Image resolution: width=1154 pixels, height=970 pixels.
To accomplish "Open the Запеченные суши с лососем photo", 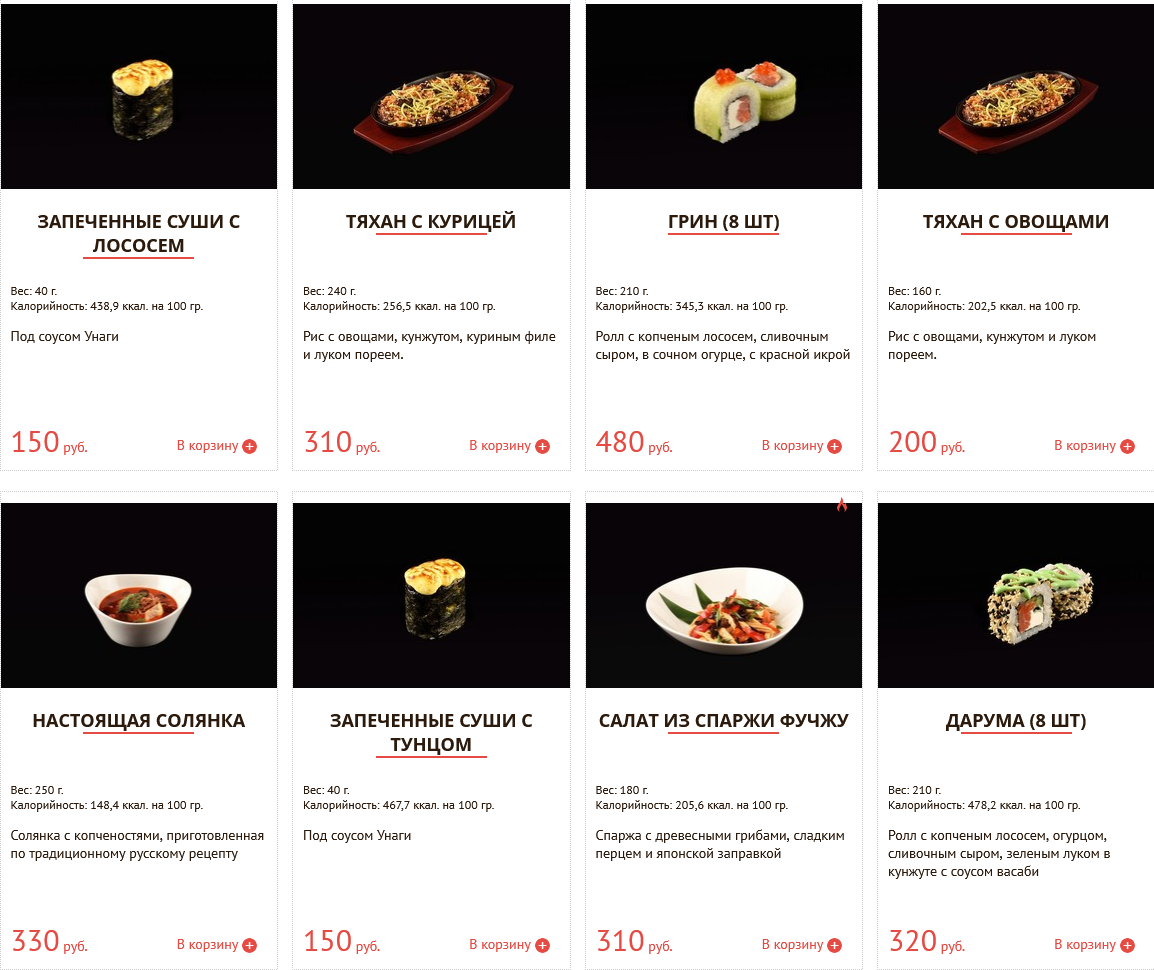I will (139, 96).
